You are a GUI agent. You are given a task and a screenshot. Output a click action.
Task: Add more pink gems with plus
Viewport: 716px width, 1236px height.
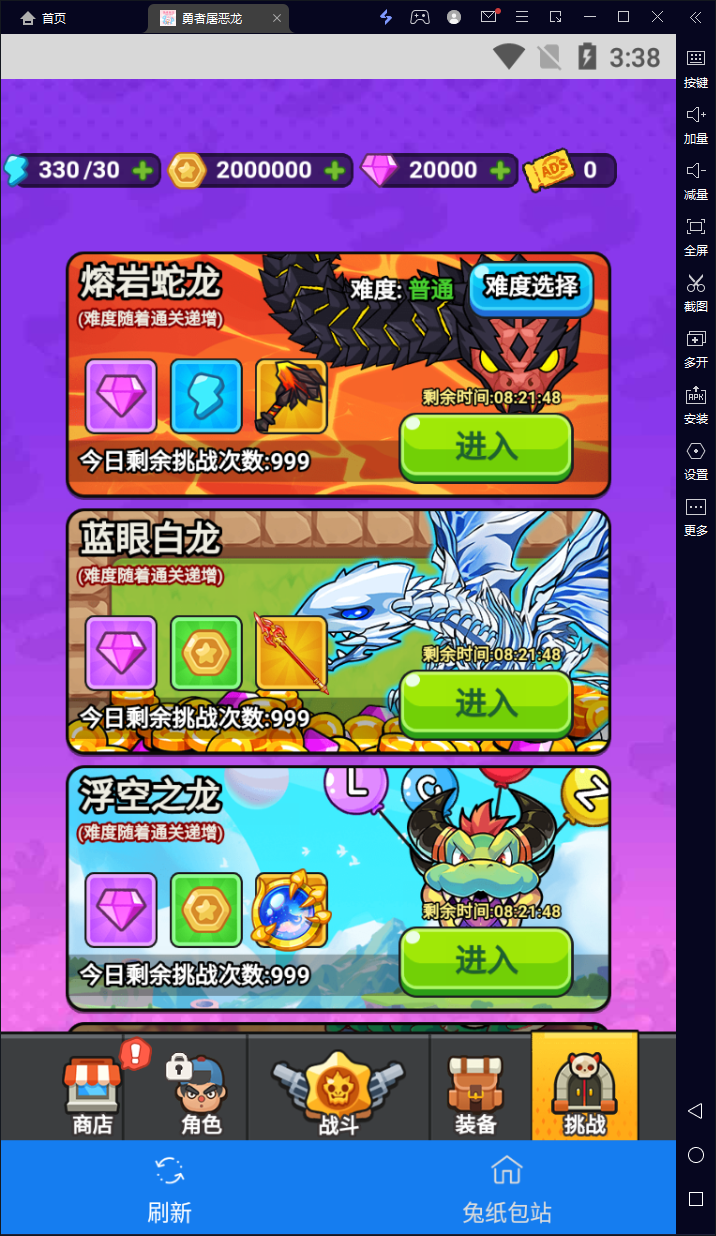click(500, 171)
